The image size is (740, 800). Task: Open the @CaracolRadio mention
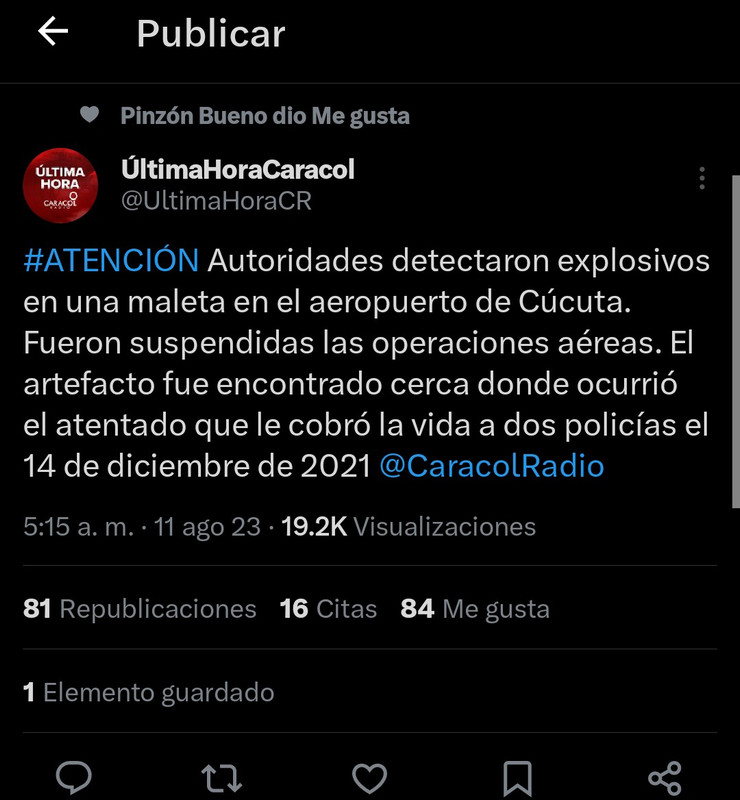point(492,465)
